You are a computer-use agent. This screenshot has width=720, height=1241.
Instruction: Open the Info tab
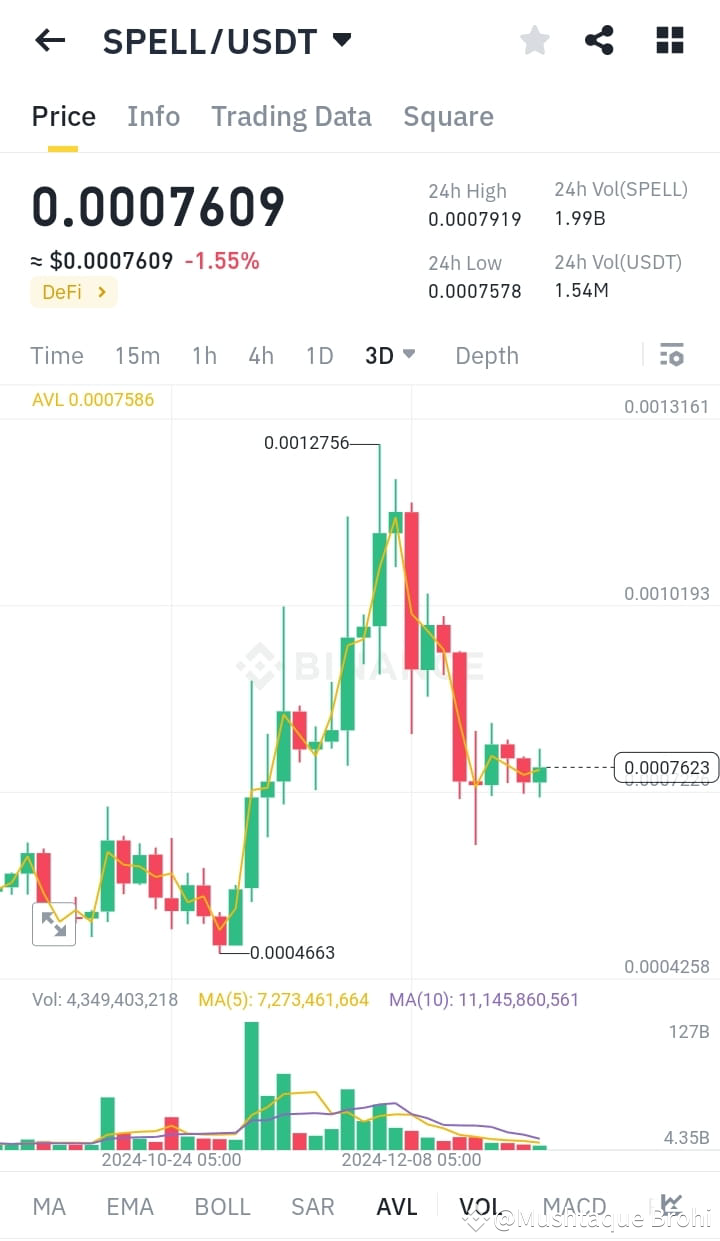tap(153, 116)
